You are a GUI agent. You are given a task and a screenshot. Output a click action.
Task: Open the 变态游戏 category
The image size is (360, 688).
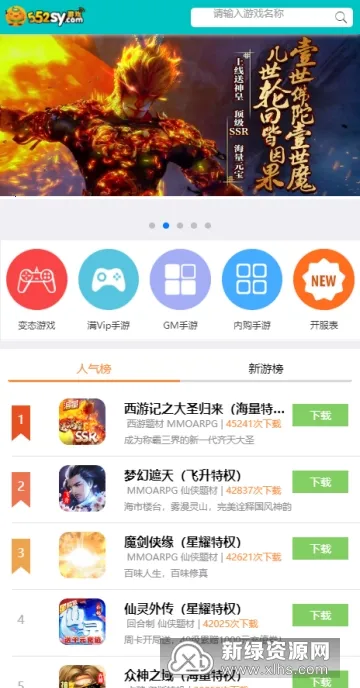coord(37,290)
